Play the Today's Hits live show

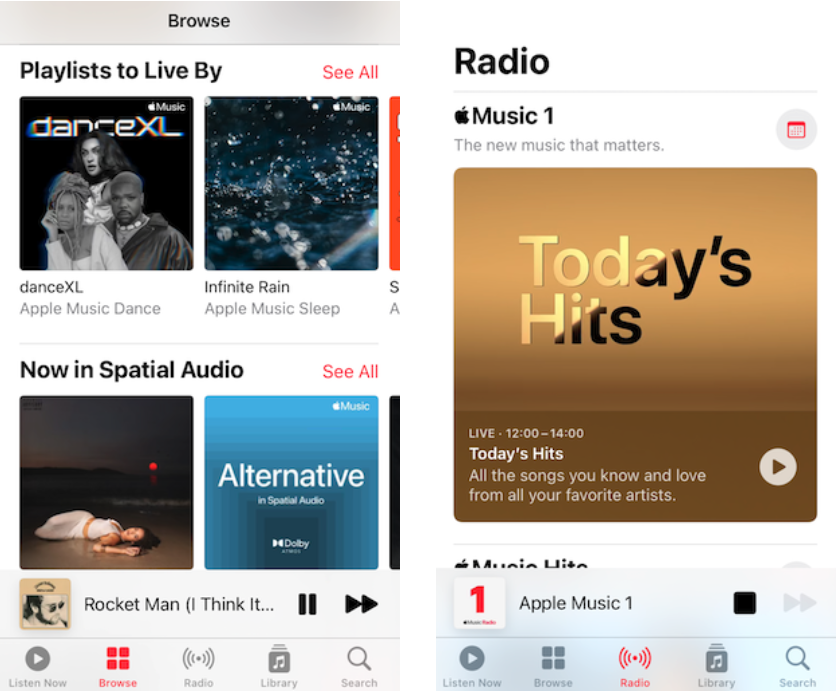click(778, 467)
